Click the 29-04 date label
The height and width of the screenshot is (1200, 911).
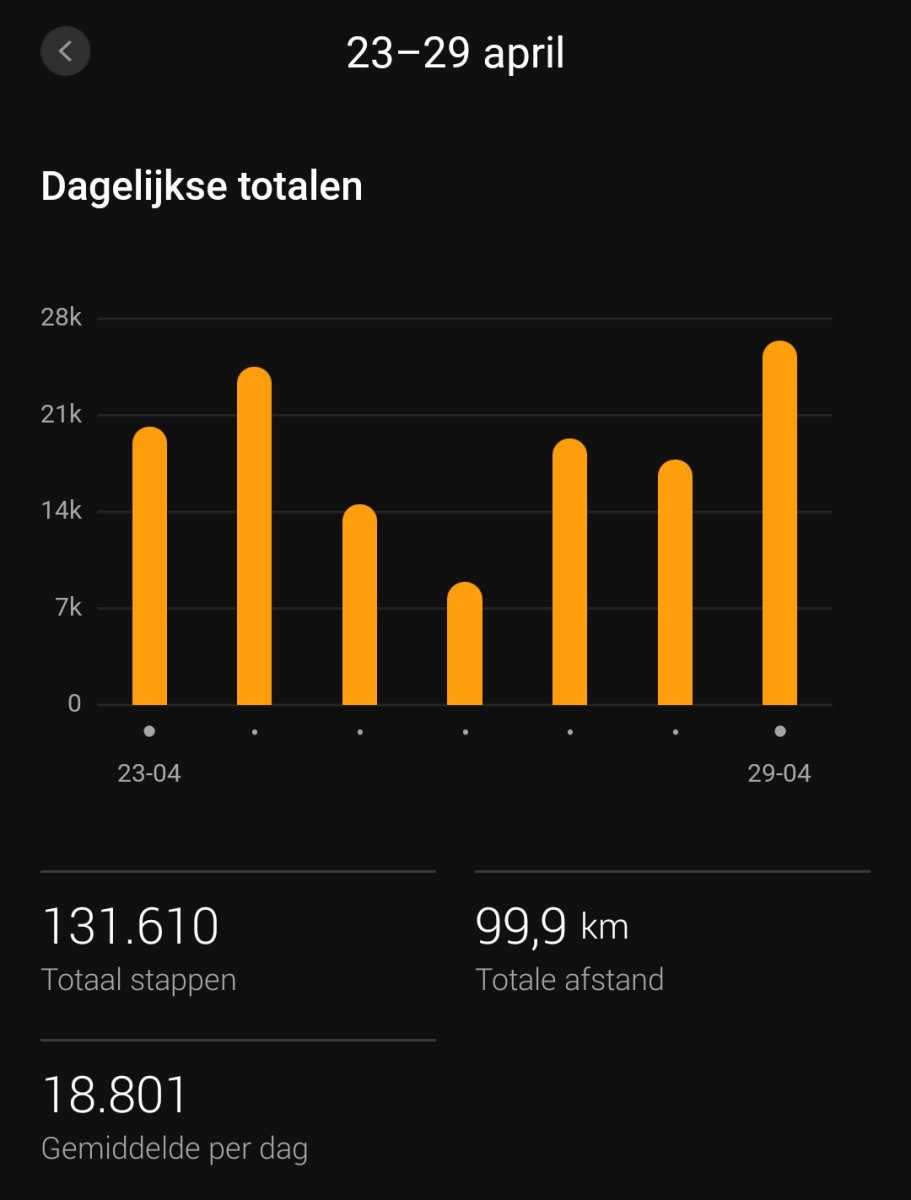(778, 772)
